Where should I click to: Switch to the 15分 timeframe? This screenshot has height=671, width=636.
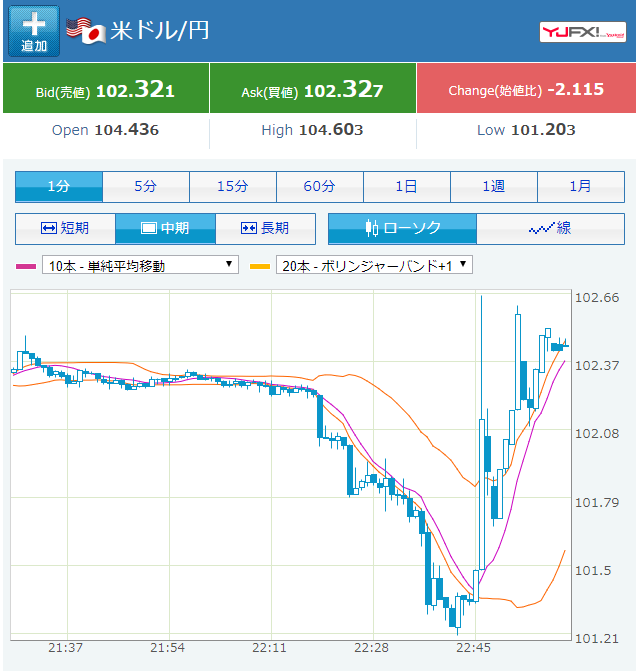pos(233,186)
